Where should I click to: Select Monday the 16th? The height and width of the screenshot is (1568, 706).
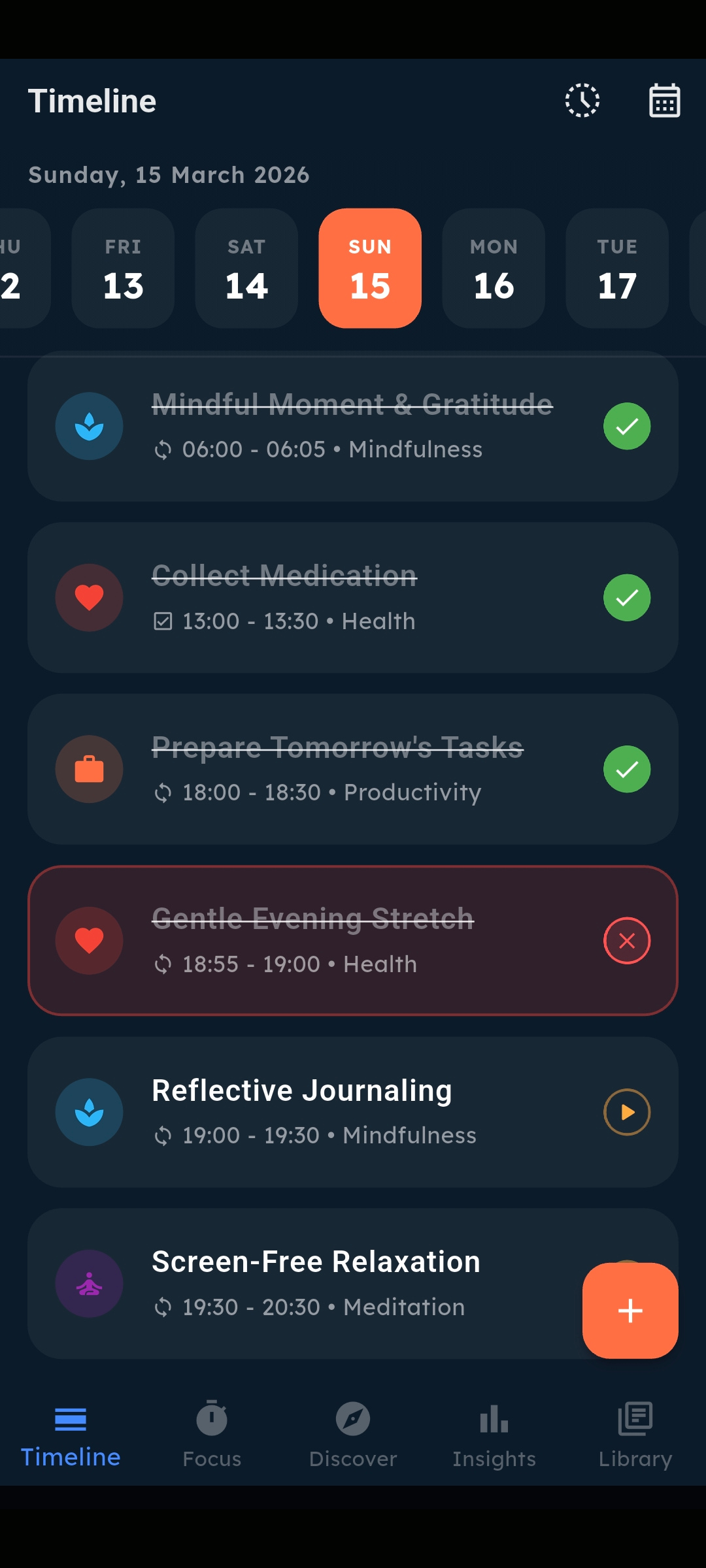493,269
